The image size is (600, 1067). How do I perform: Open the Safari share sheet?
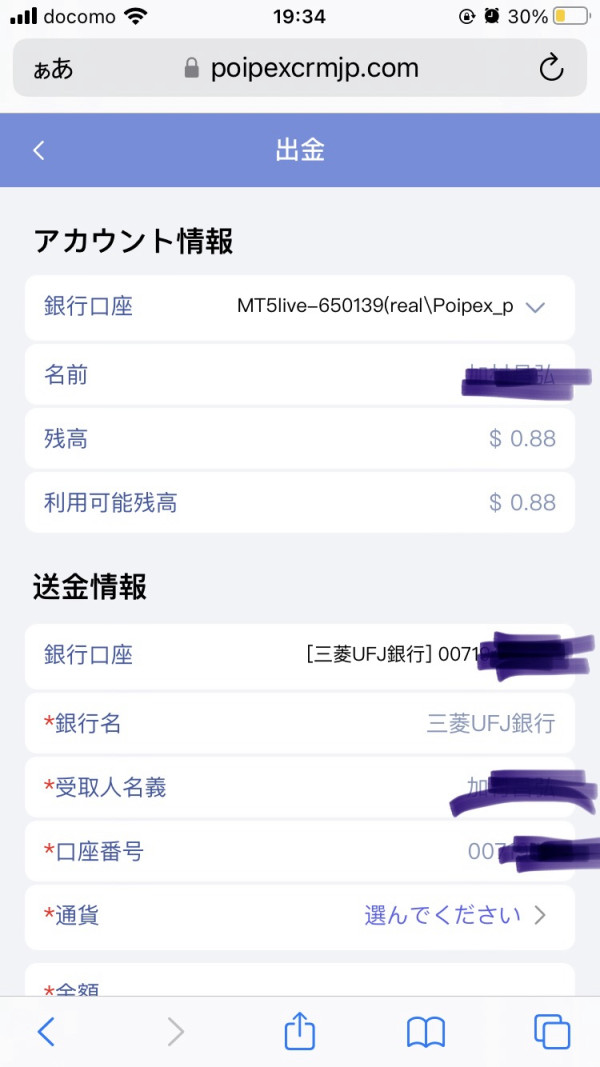pyautogui.click(x=300, y=1031)
